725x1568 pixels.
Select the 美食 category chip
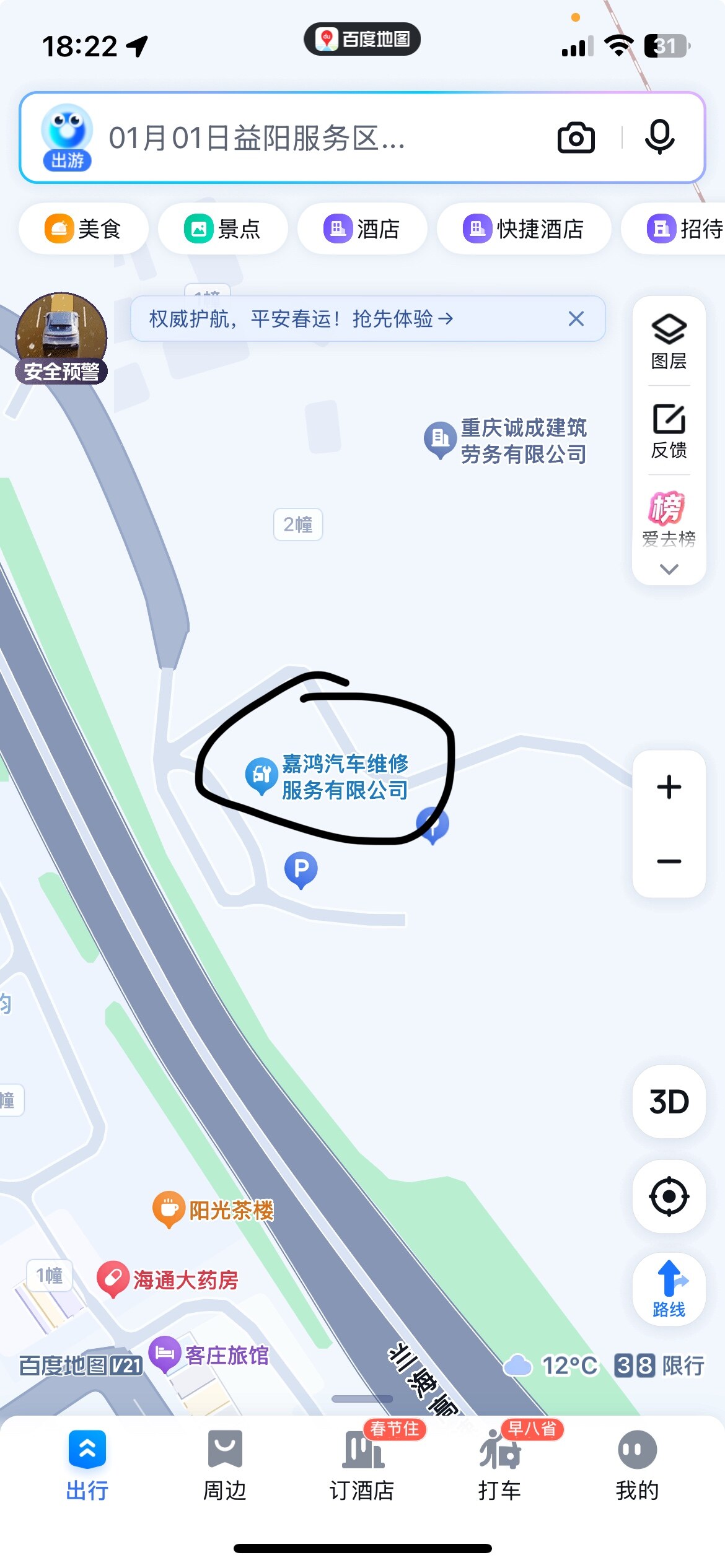tap(84, 229)
